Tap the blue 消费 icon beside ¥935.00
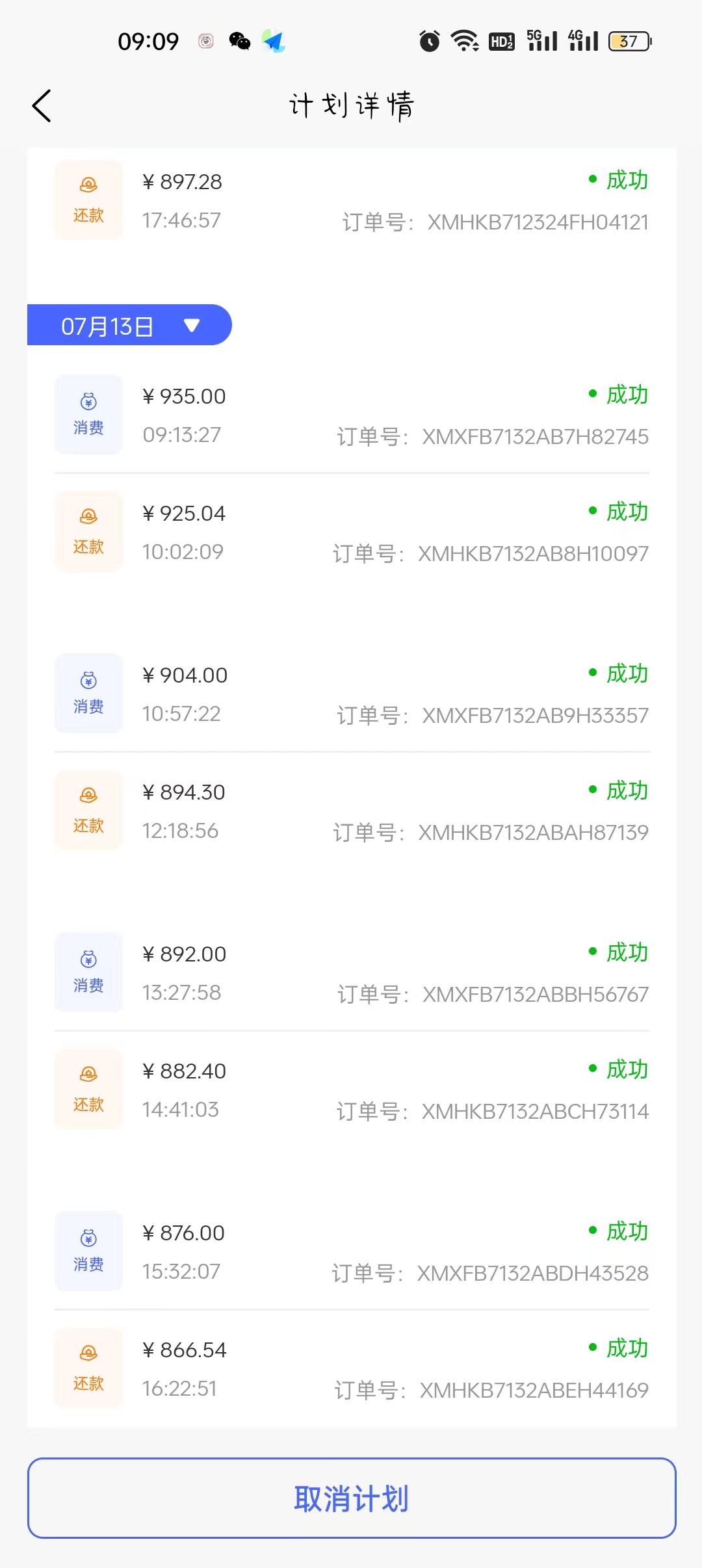The width and height of the screenshot is (702, 1568). 88,414
